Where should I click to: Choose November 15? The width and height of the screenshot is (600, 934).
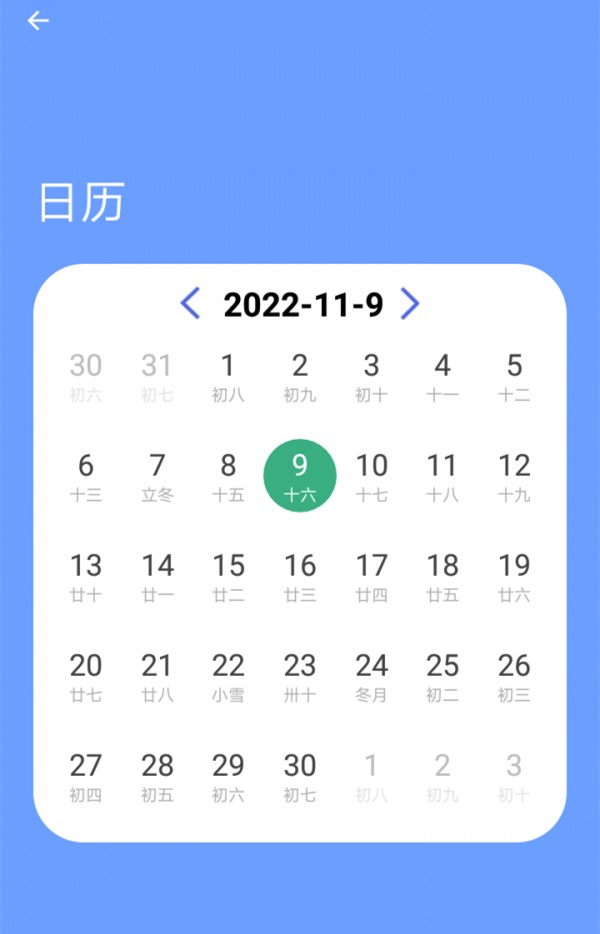click(x=228, y=576)
